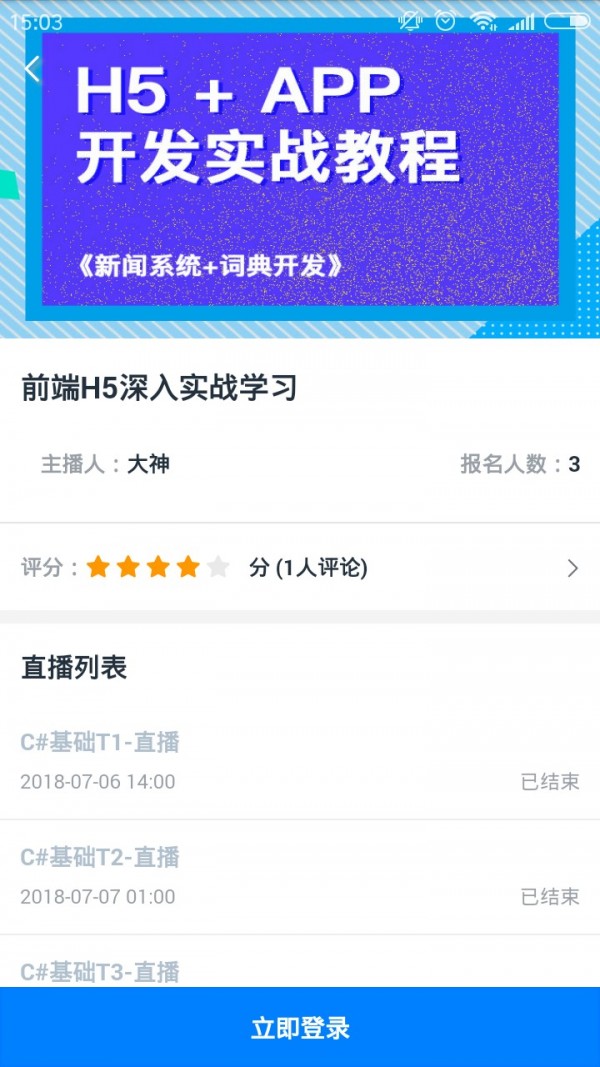The height and width of the screenshot is (1067, 600).
Task: Tap the 立即登录 button
Action: (x=300, y=1027)
